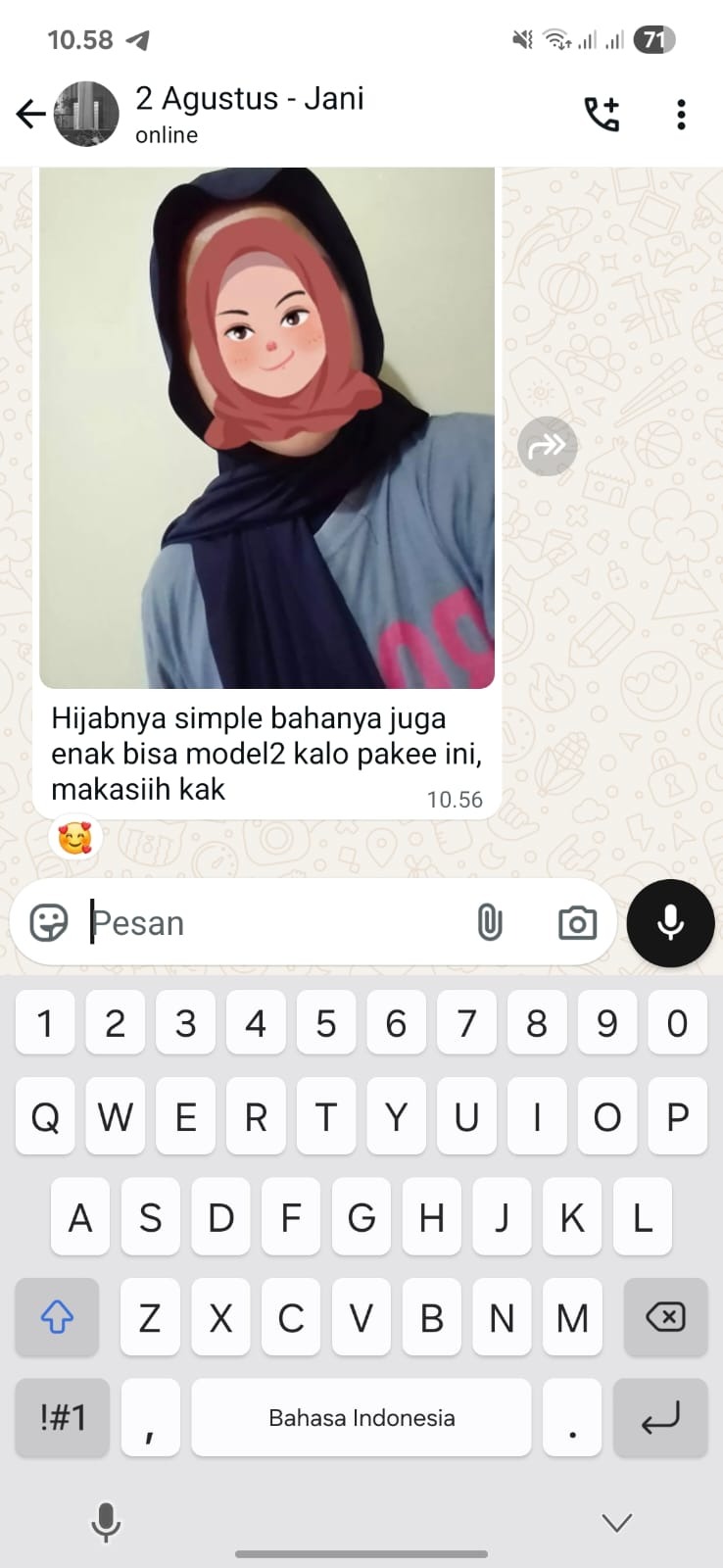Open the three-dot overflow menu

pyautogui.click(x=681, y=115)
